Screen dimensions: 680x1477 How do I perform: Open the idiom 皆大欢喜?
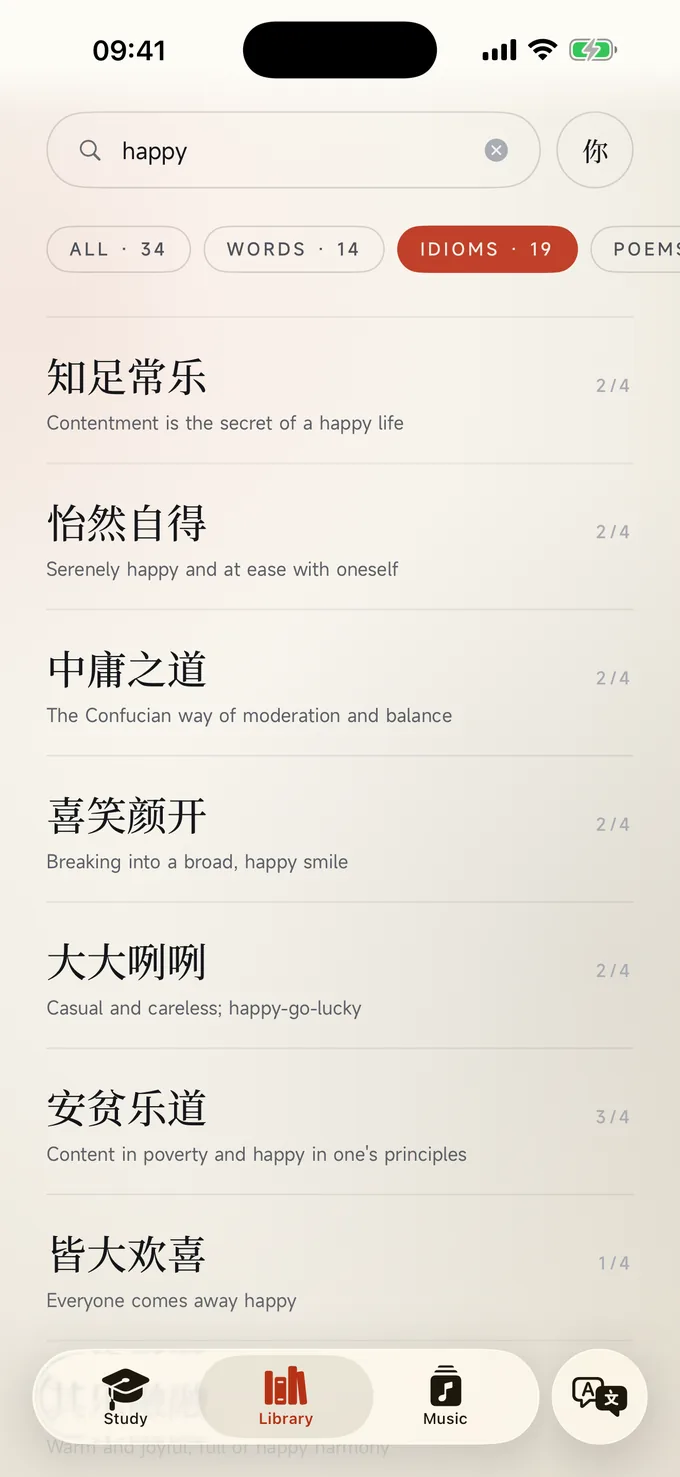pyautogui.click(x=340, y=1267)
